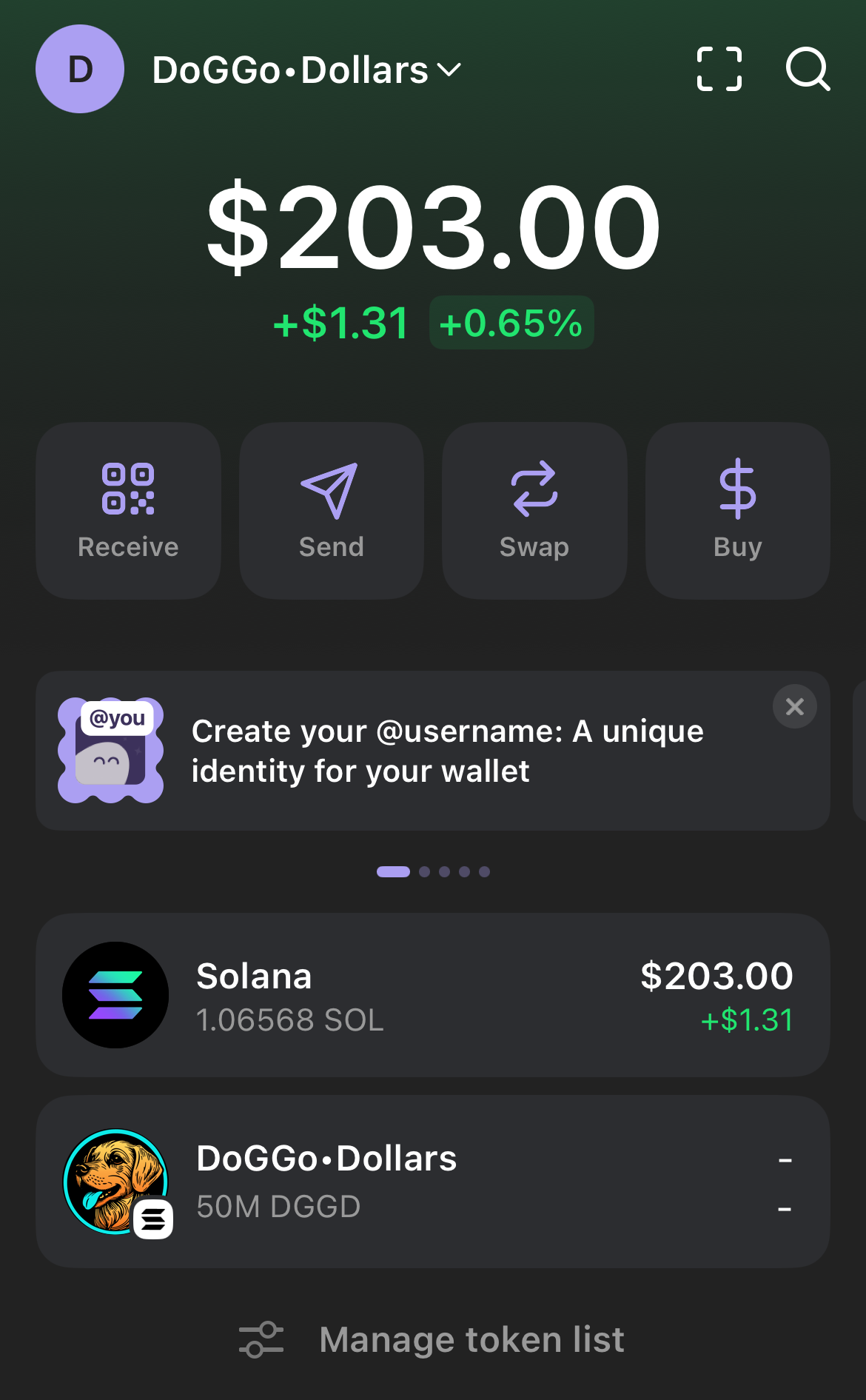Image resolution: width=866 pixels, height=1400 pixels.
Task: Dismiss the @username banner
Action: point(794,706)
